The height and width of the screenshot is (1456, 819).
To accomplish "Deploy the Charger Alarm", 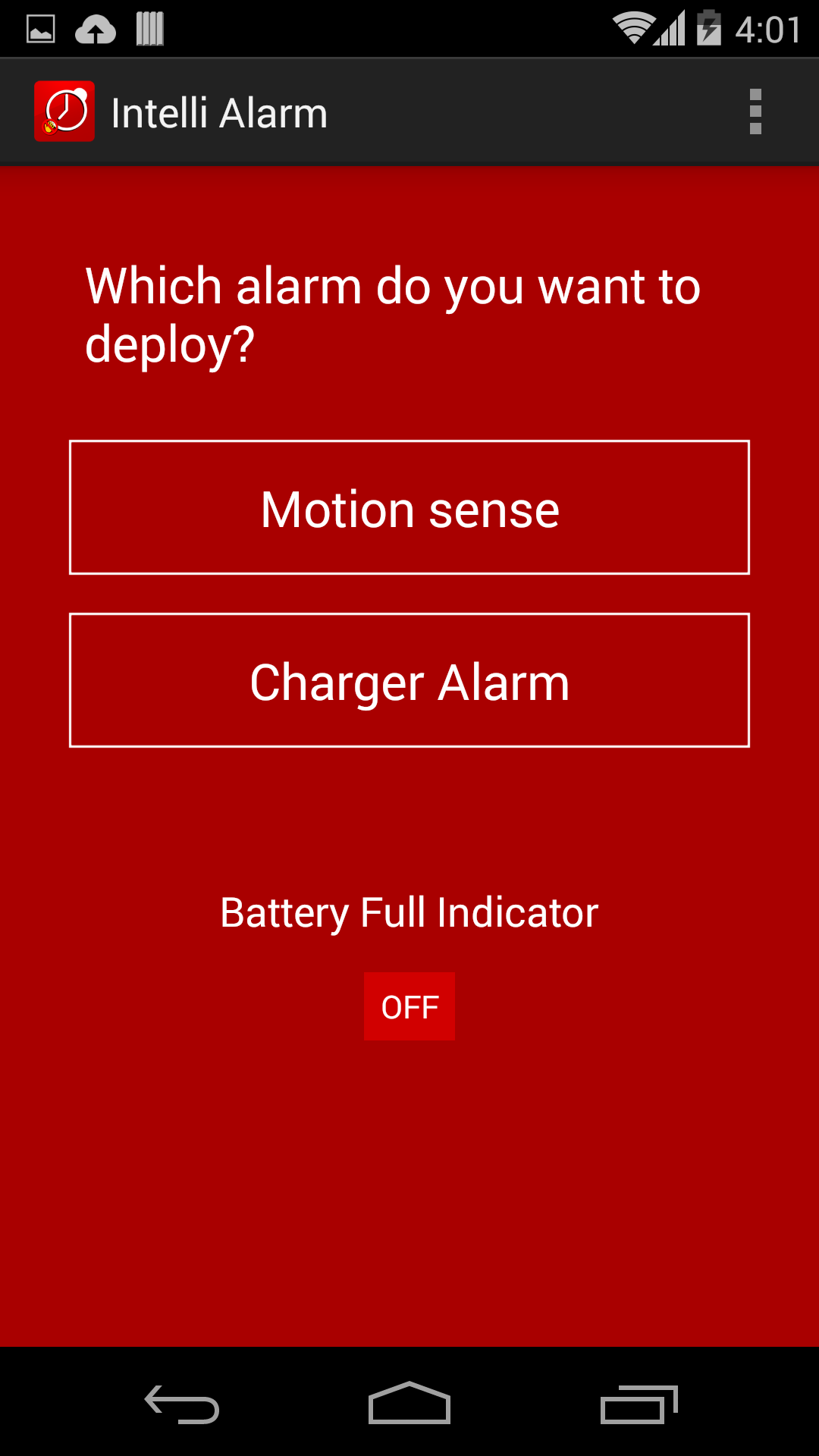I will point(409,680).
